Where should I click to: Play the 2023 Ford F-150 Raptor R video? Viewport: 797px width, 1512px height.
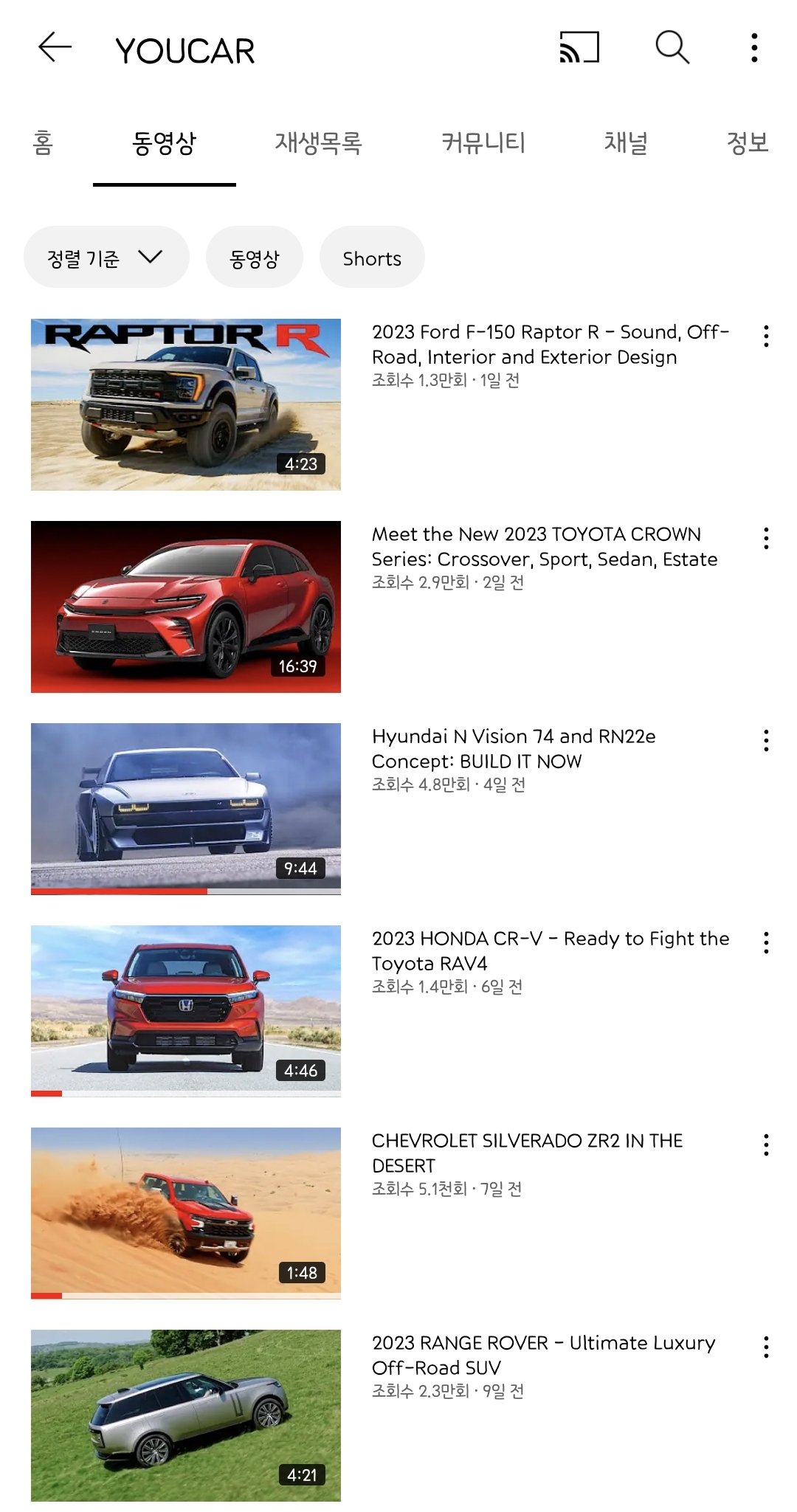tap(186, 404)
